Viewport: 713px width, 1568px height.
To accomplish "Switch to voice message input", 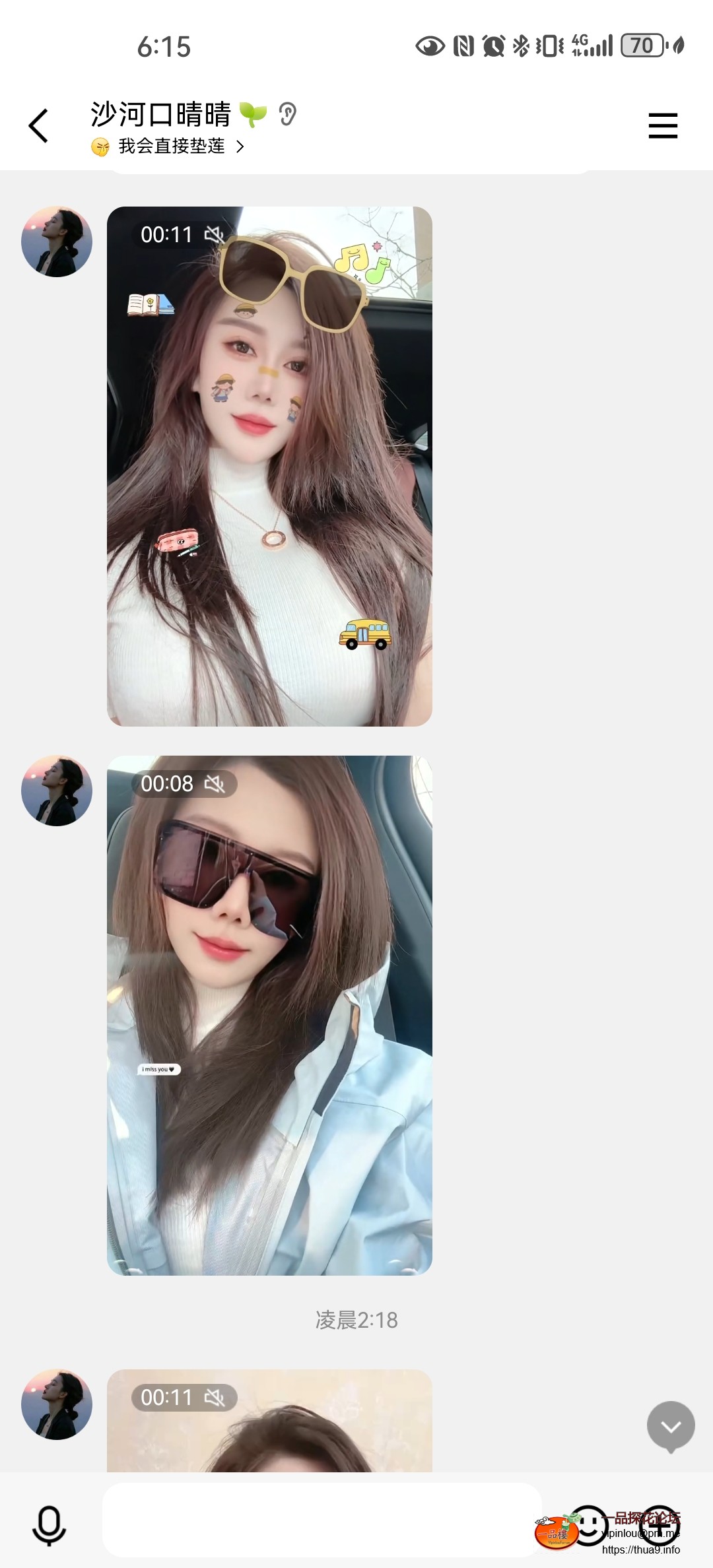I will coord(49,1524).
